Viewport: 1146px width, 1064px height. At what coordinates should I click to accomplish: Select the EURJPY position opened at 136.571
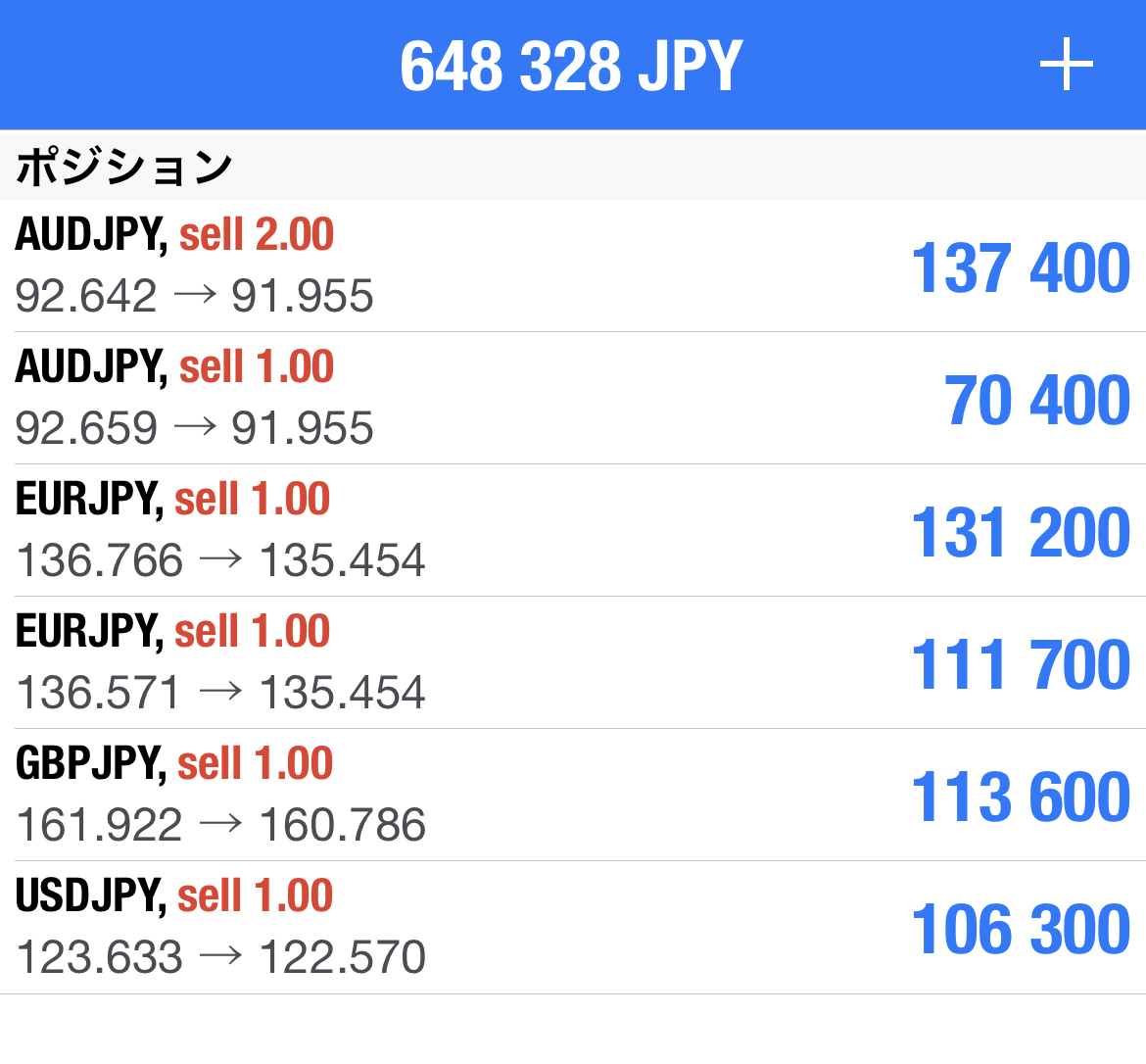coord(573,663)
